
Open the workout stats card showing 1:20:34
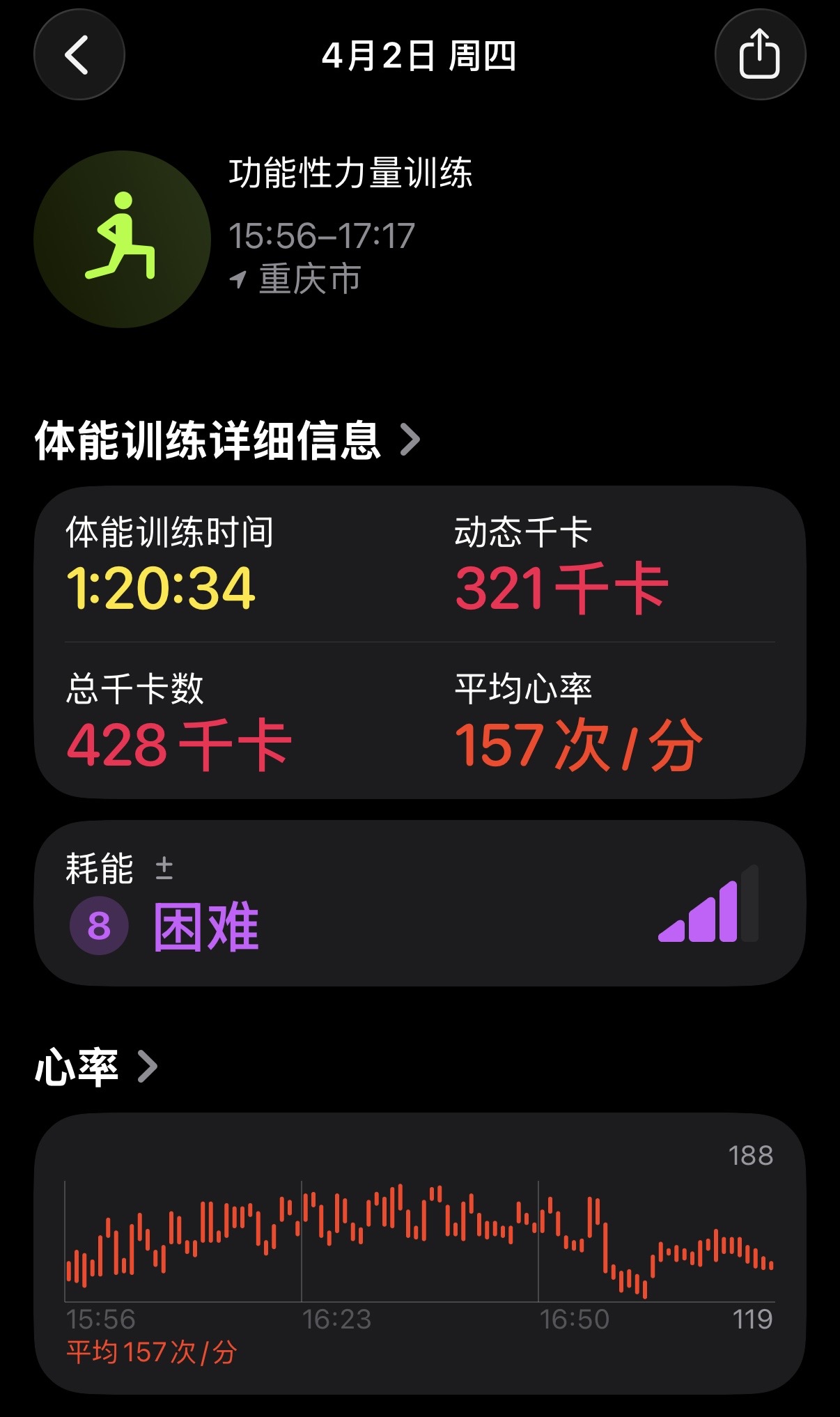pyautogui.click(x=420, y=642)
